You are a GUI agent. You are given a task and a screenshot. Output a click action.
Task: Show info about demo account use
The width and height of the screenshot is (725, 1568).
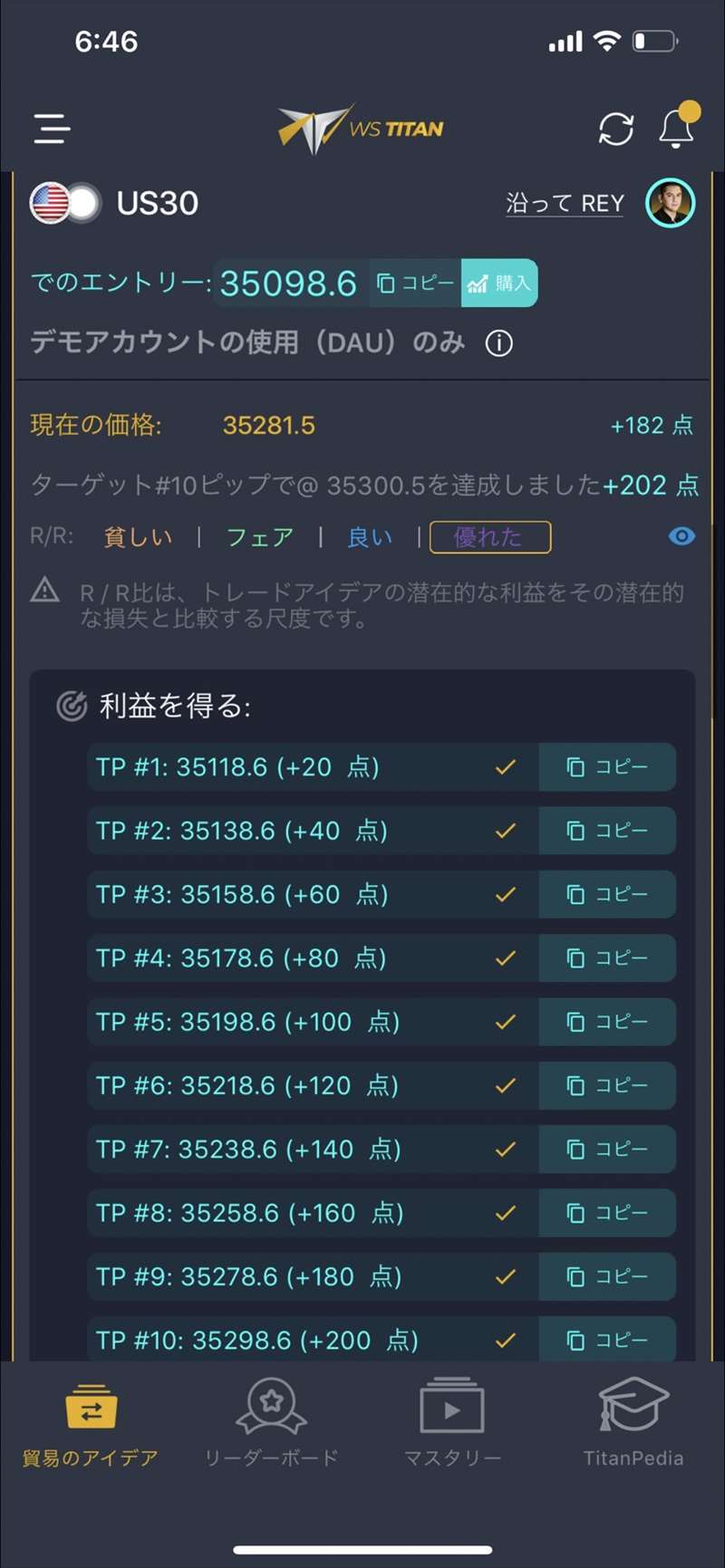click(499, 343)
